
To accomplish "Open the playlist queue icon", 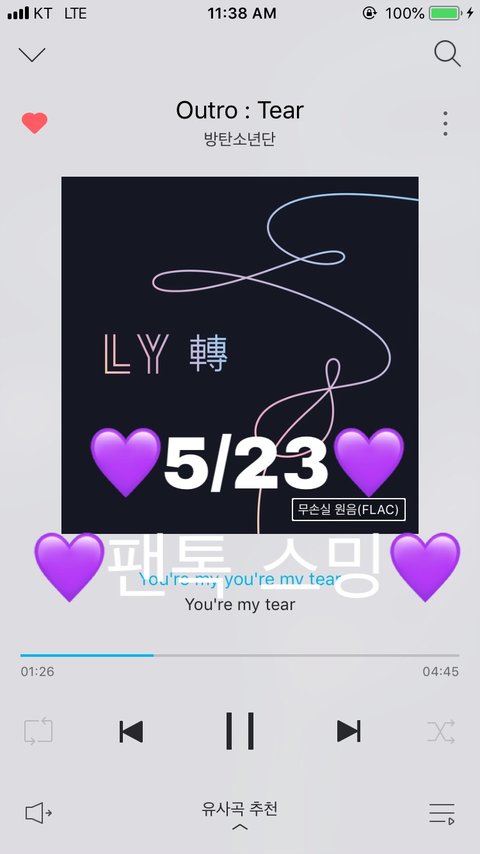I will click(x=441, y=814).
